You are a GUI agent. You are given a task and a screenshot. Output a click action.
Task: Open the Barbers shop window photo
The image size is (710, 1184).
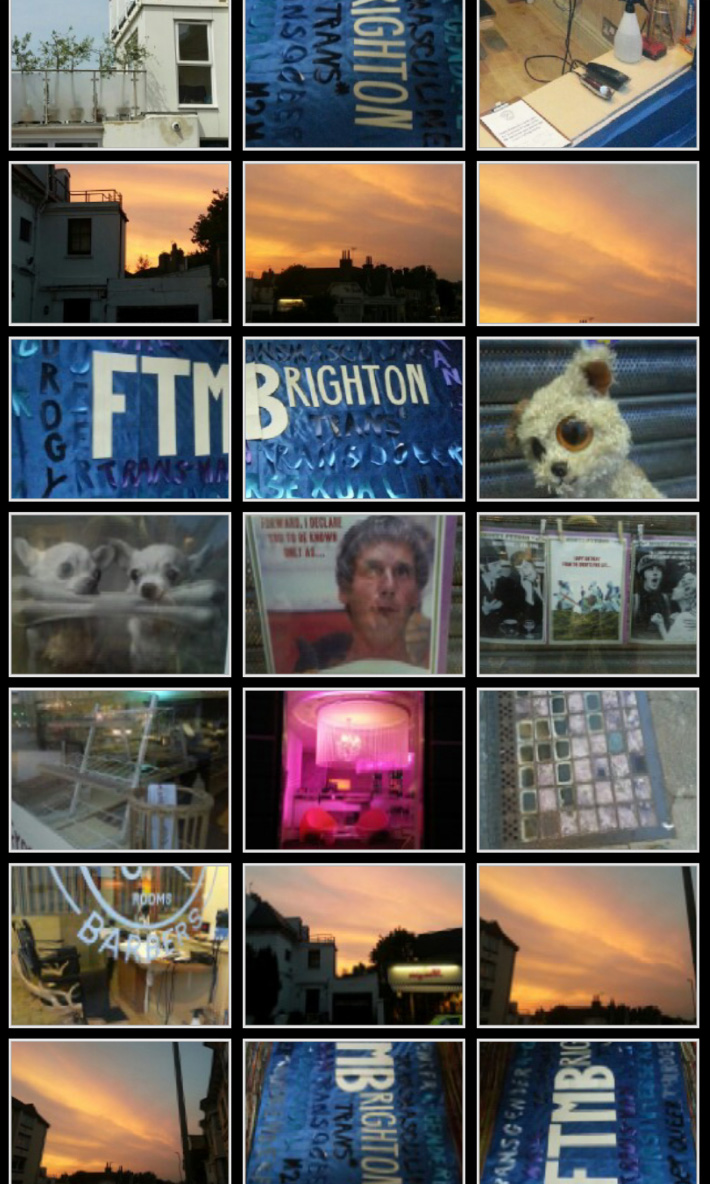(x=120, y=945)
